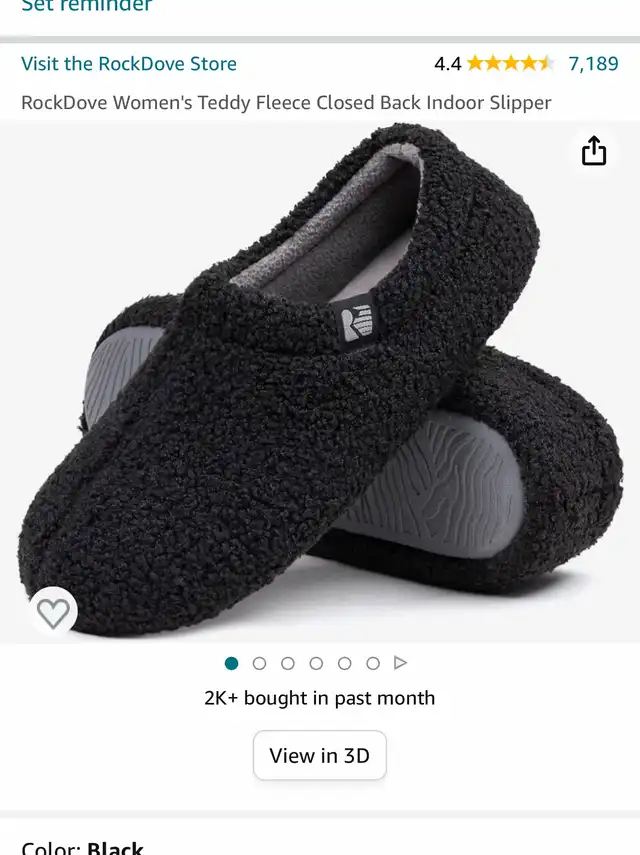
Task: Jump to the second image dot
Action: [260, 663]
